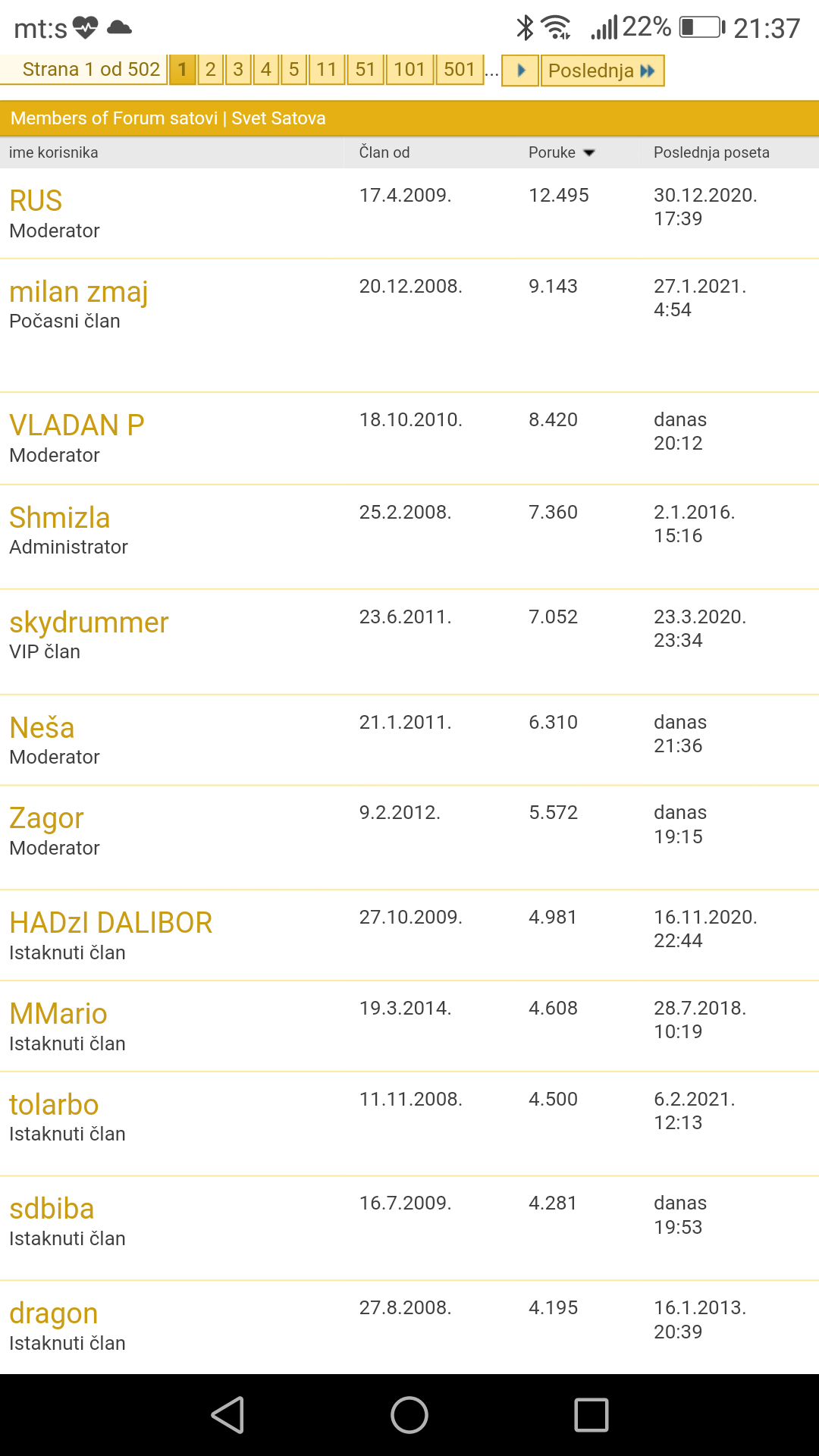Jump to last page using Poslednja button

[x=593, y=70]
